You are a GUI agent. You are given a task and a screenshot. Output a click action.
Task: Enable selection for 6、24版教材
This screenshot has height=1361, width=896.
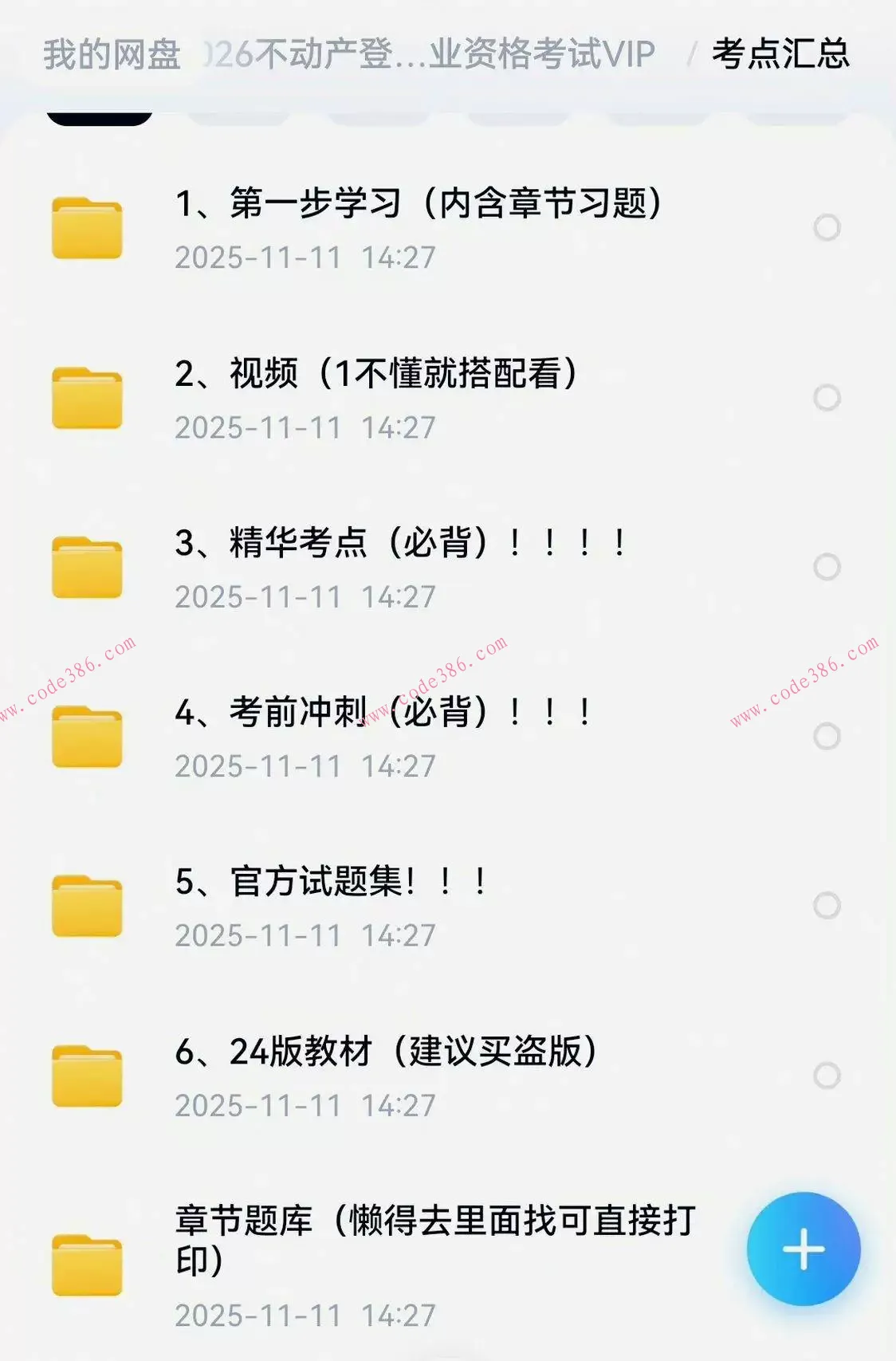pyautogui.click(x=825, y=1076)
